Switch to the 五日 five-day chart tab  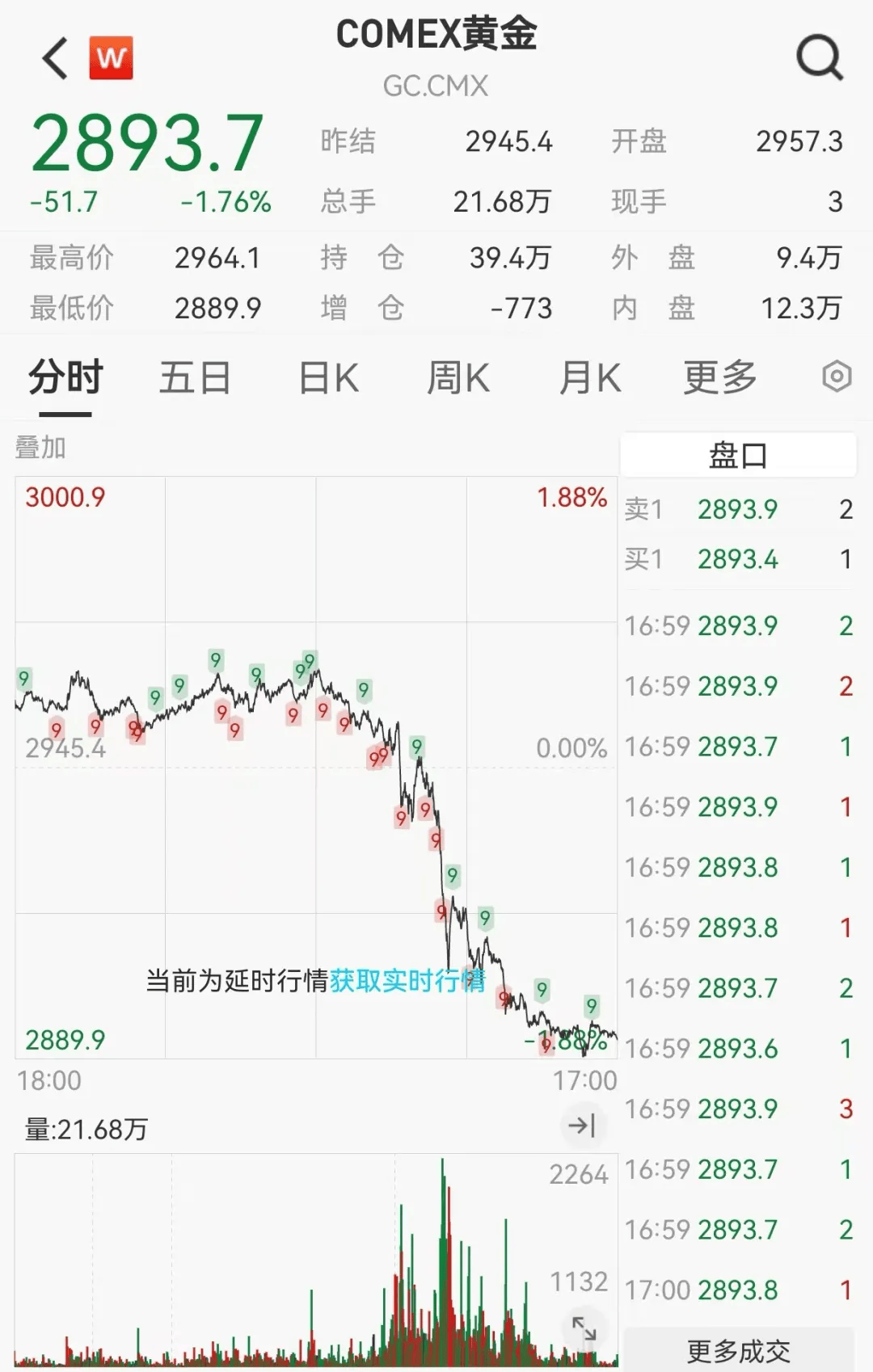pos(194,377)
